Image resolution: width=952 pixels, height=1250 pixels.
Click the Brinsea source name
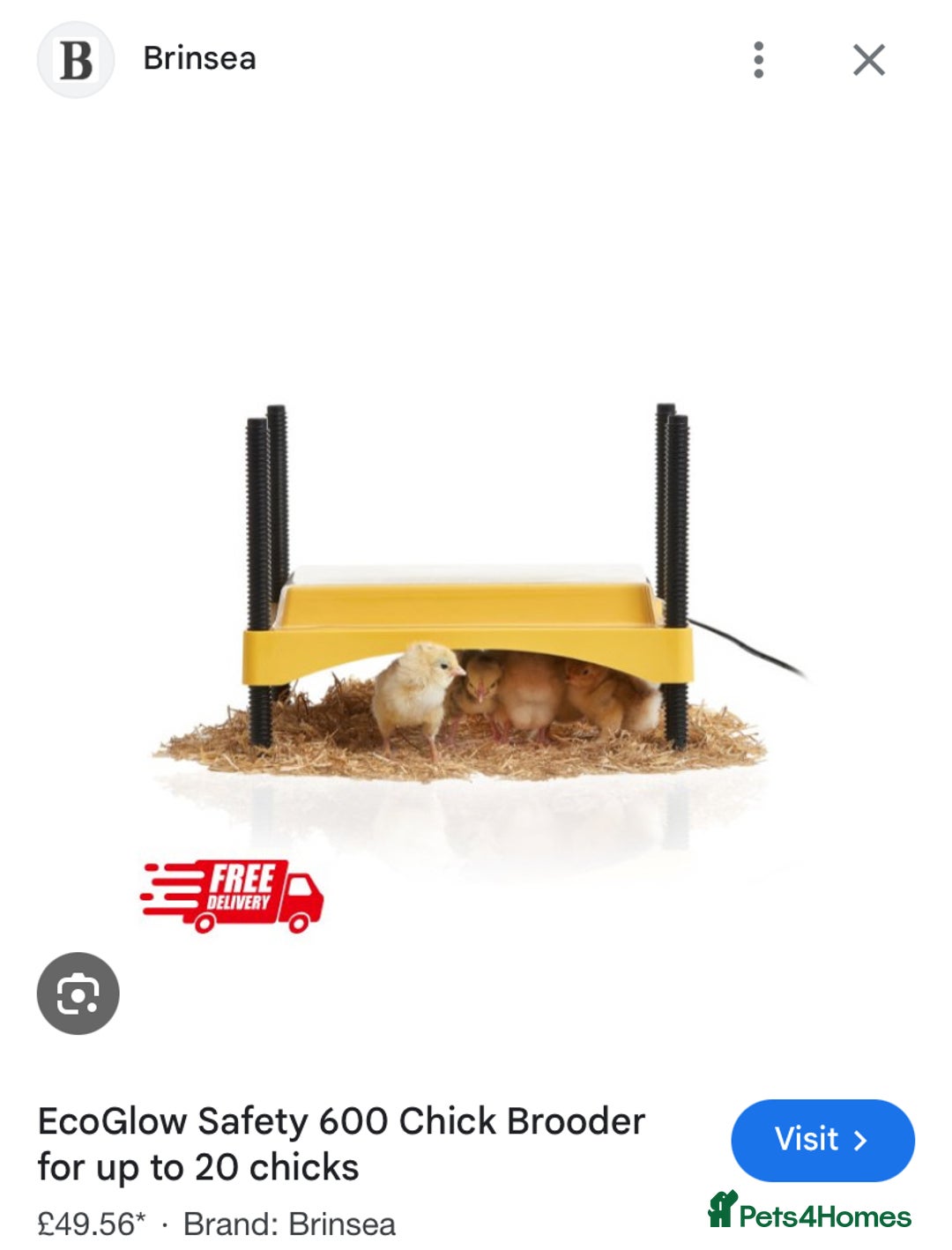click(x=198, y=59)
